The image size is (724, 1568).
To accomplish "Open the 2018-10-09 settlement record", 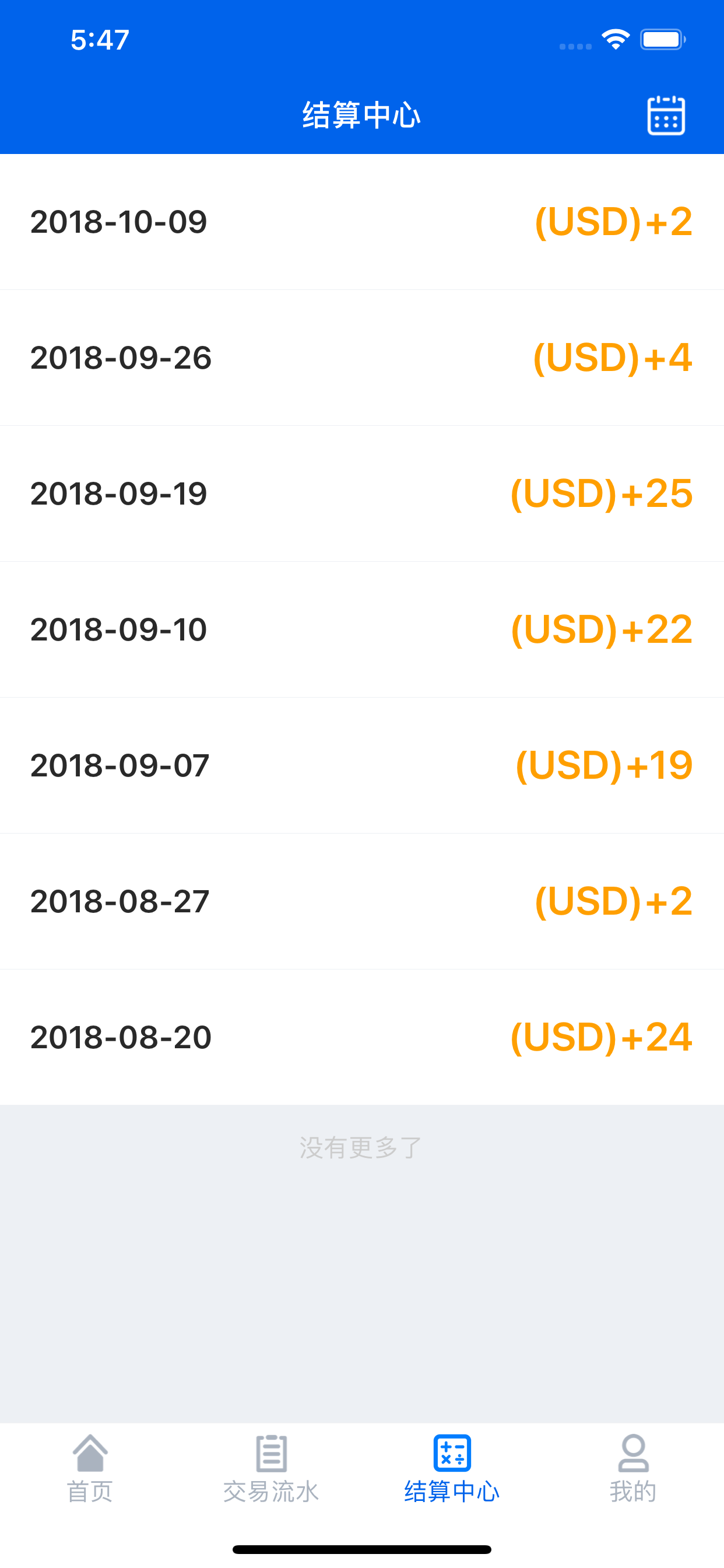I will (362, 222).
